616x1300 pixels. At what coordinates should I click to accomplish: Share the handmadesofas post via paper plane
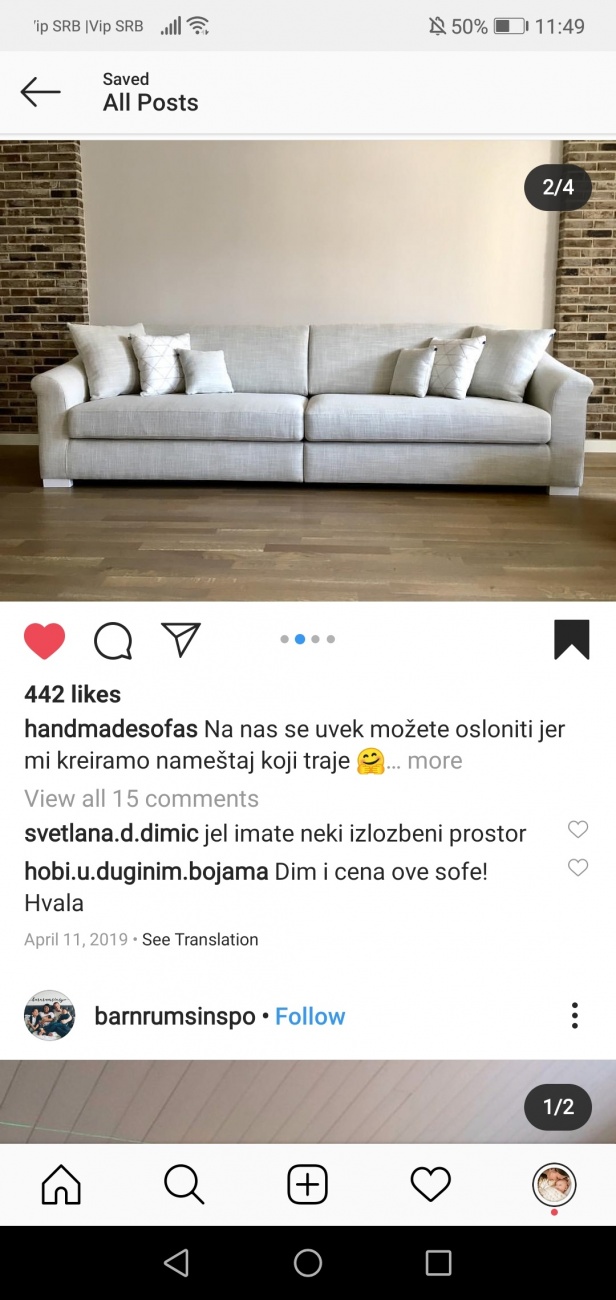[181, 639]
